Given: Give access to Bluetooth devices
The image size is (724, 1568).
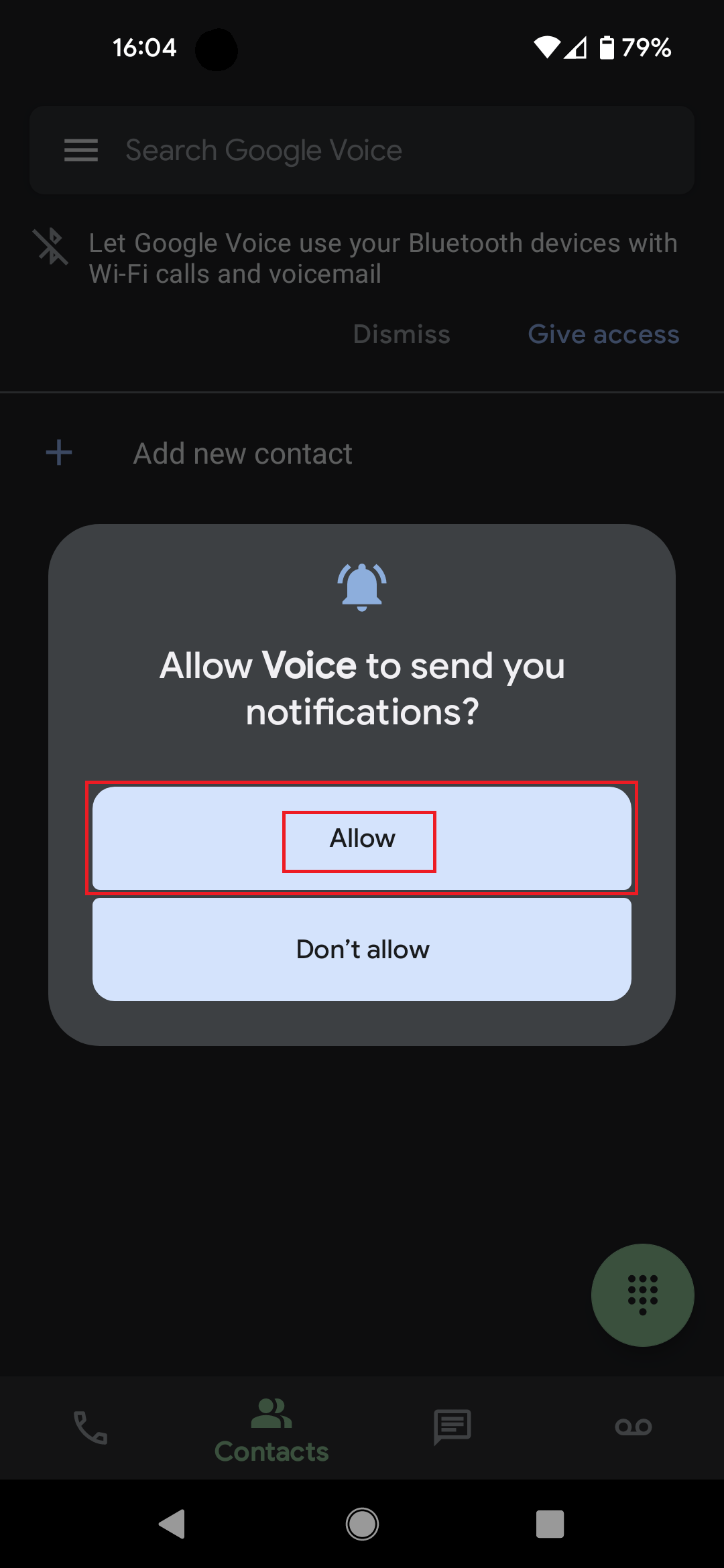Looking at the screenshot, I should pos(603,334).
